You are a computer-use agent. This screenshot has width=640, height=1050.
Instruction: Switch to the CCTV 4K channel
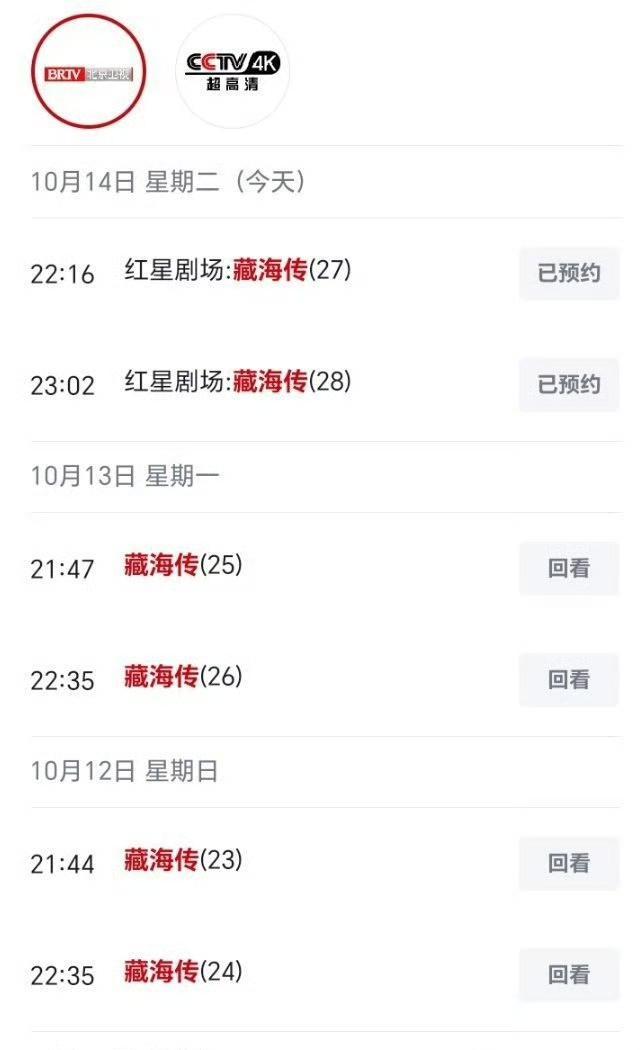[232, 72]
